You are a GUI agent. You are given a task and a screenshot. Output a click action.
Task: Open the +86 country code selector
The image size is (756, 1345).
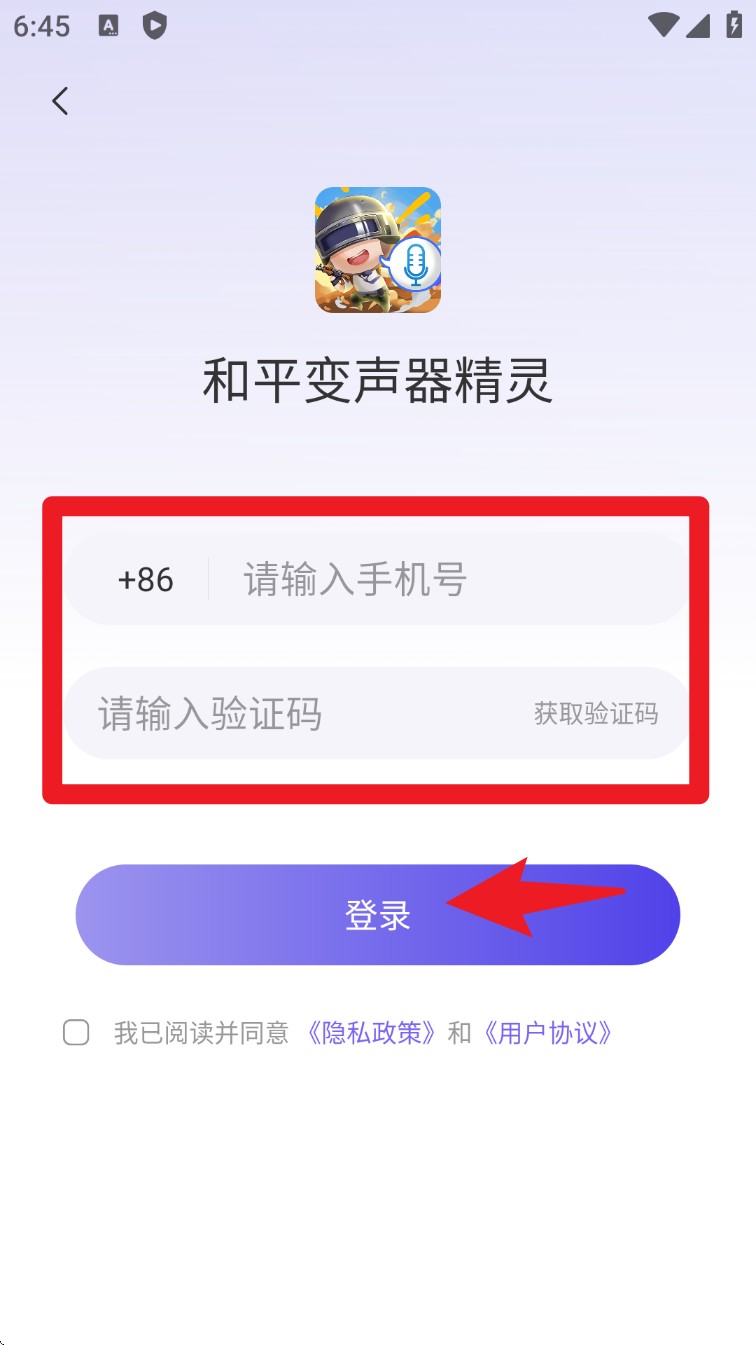(x=146, y=580)
